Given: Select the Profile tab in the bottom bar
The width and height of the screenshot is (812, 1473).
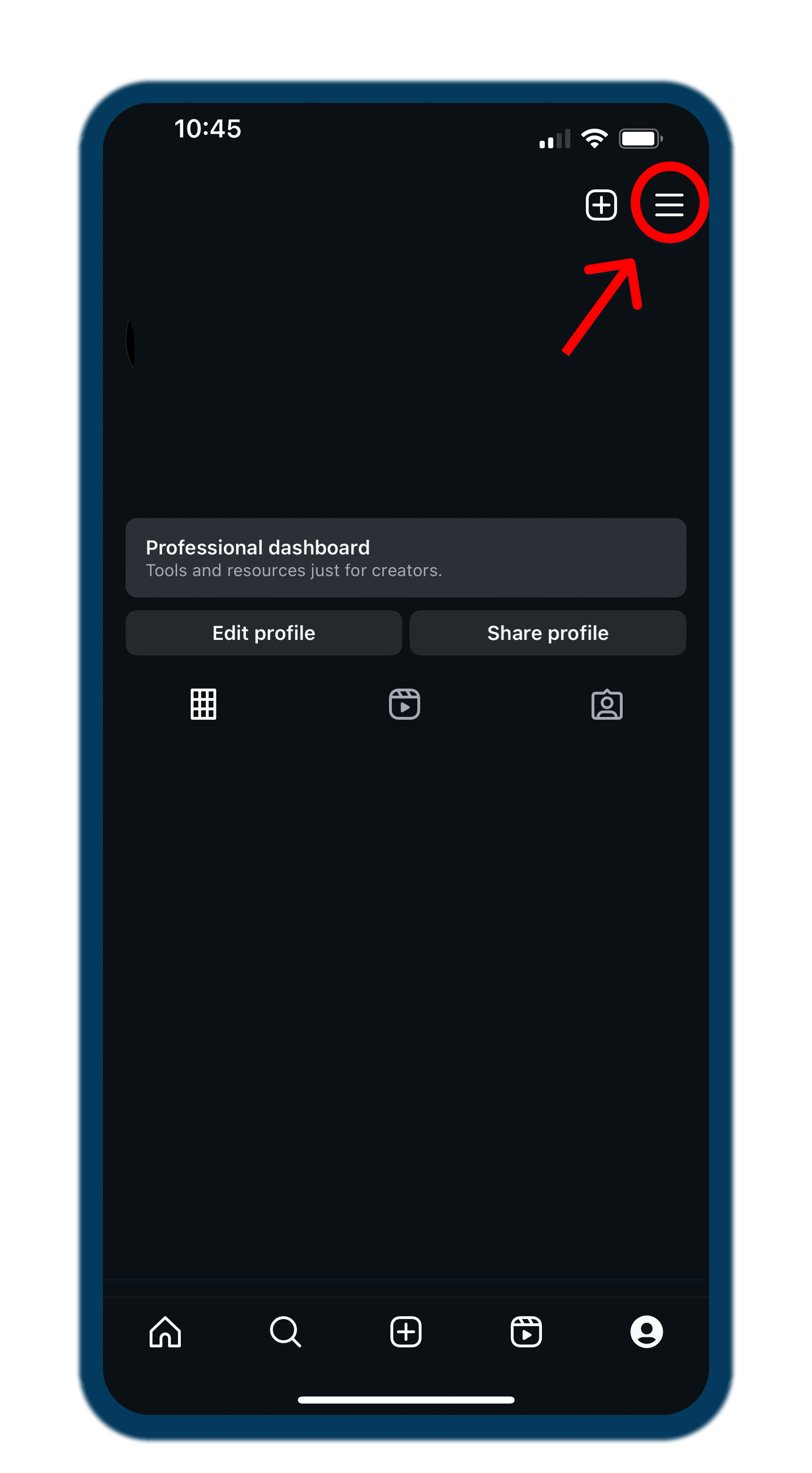Looking at the screenshot, I should pos(646,1332).
